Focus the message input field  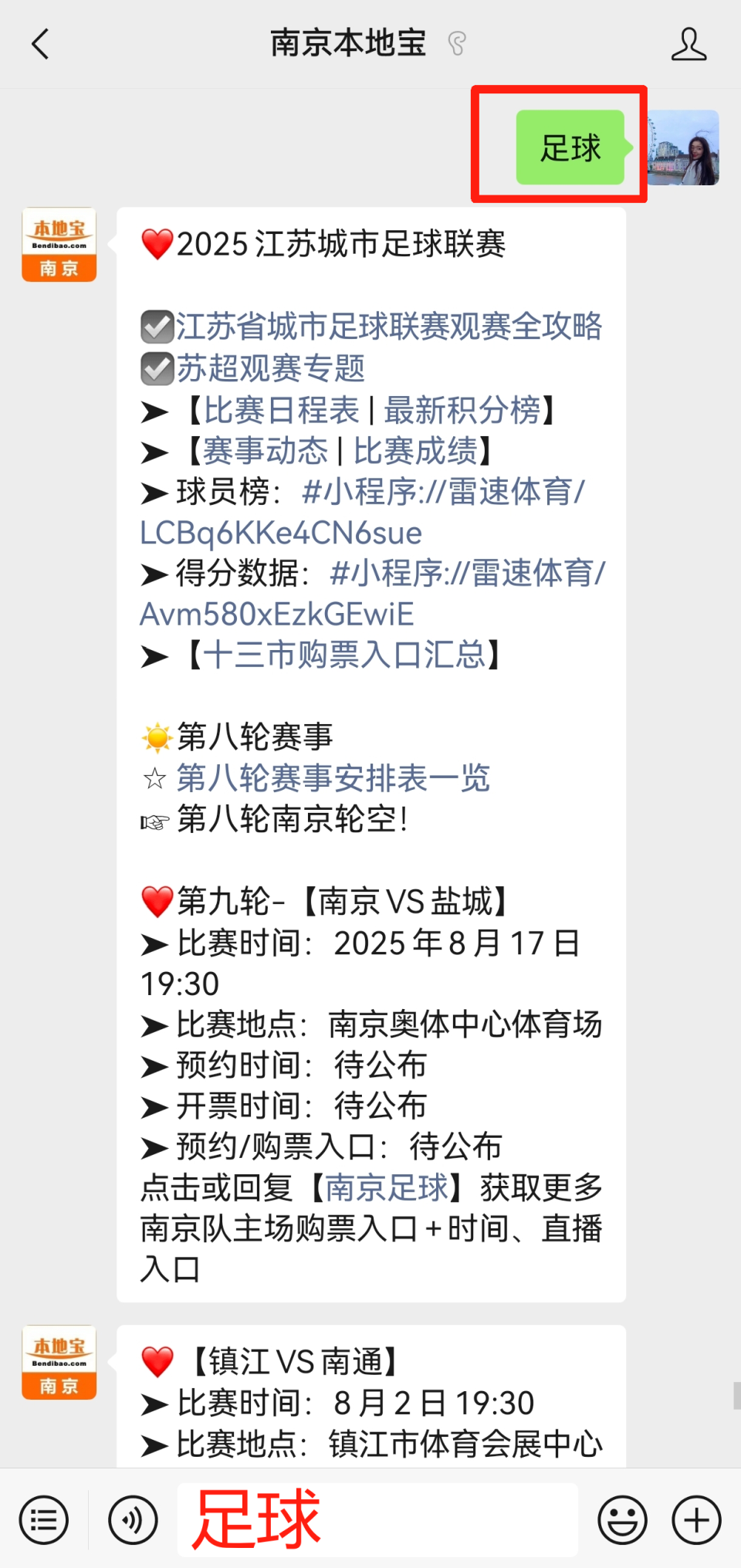377,1519
